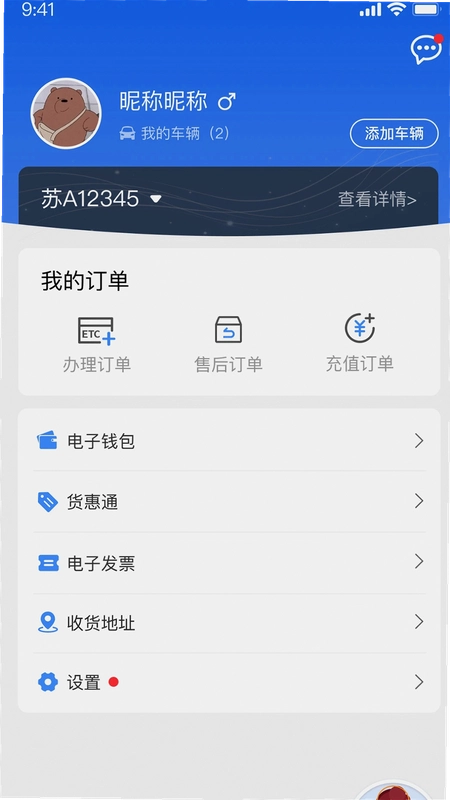Screen dimensions: 450x800
Task: Open the 电子钱包 row
Action: [229, 441]
